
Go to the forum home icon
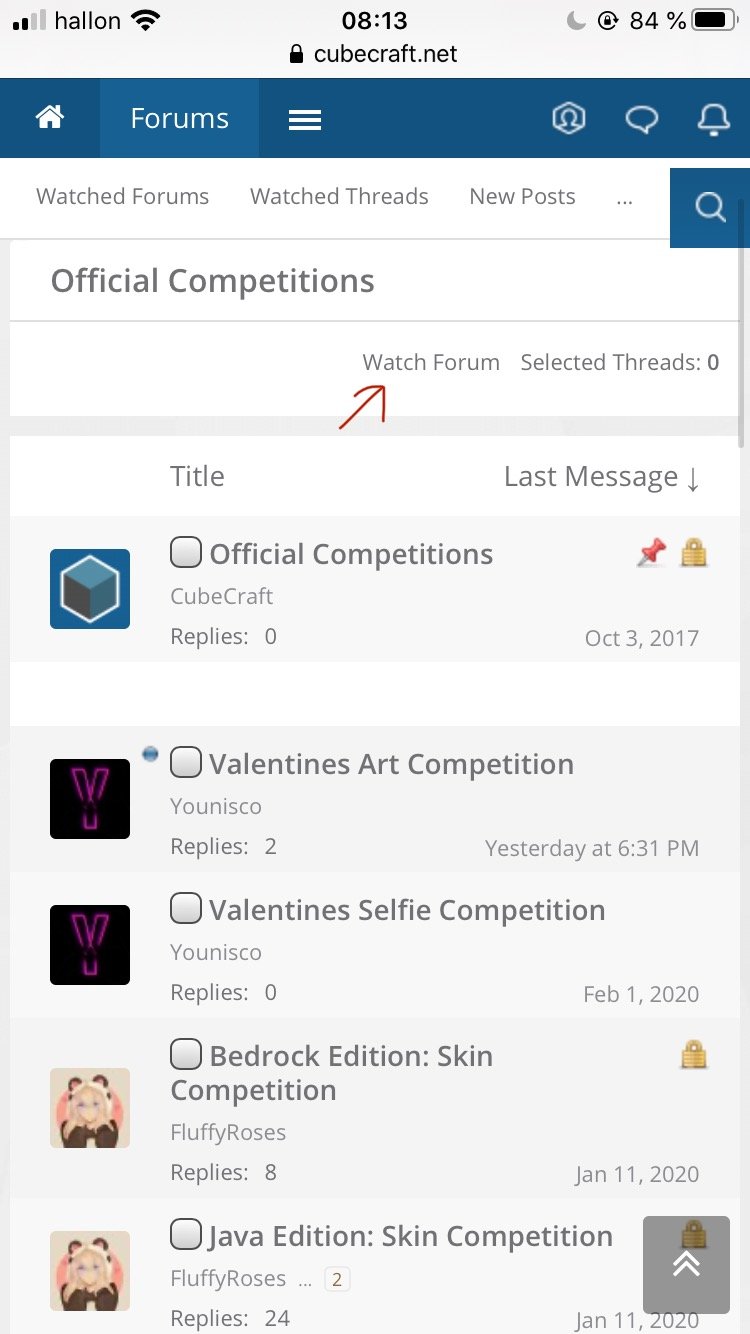50,118
